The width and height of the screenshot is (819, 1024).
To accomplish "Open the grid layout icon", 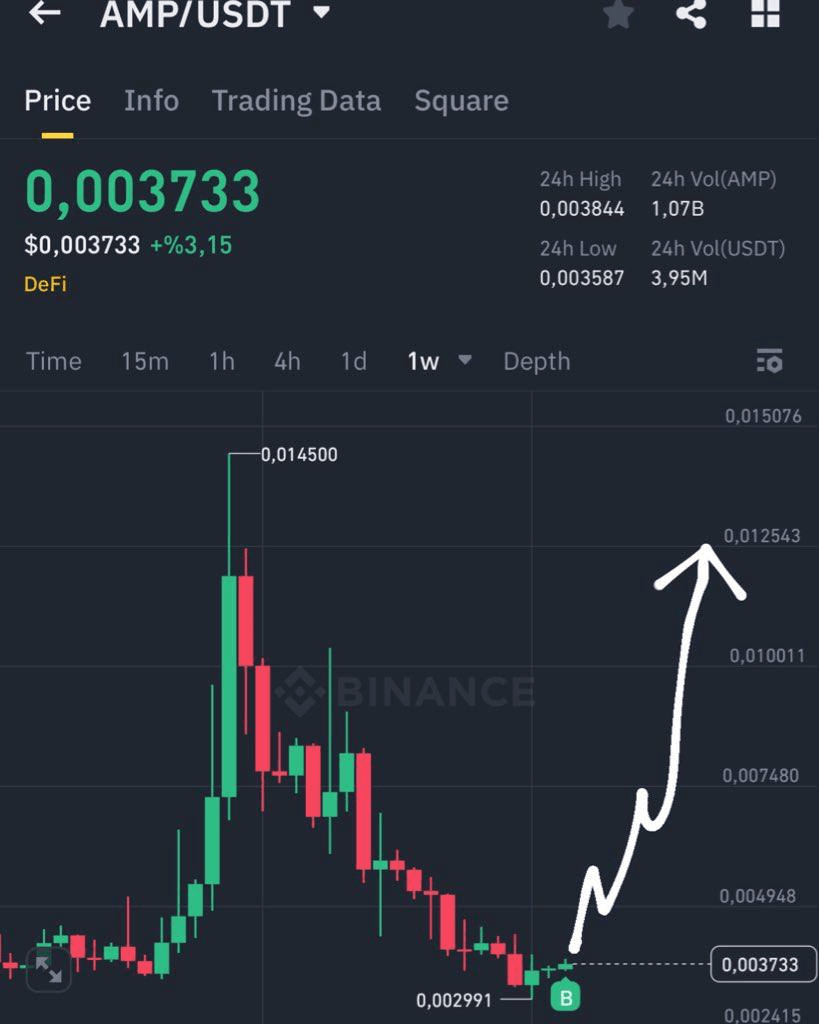I will point(765,14).
